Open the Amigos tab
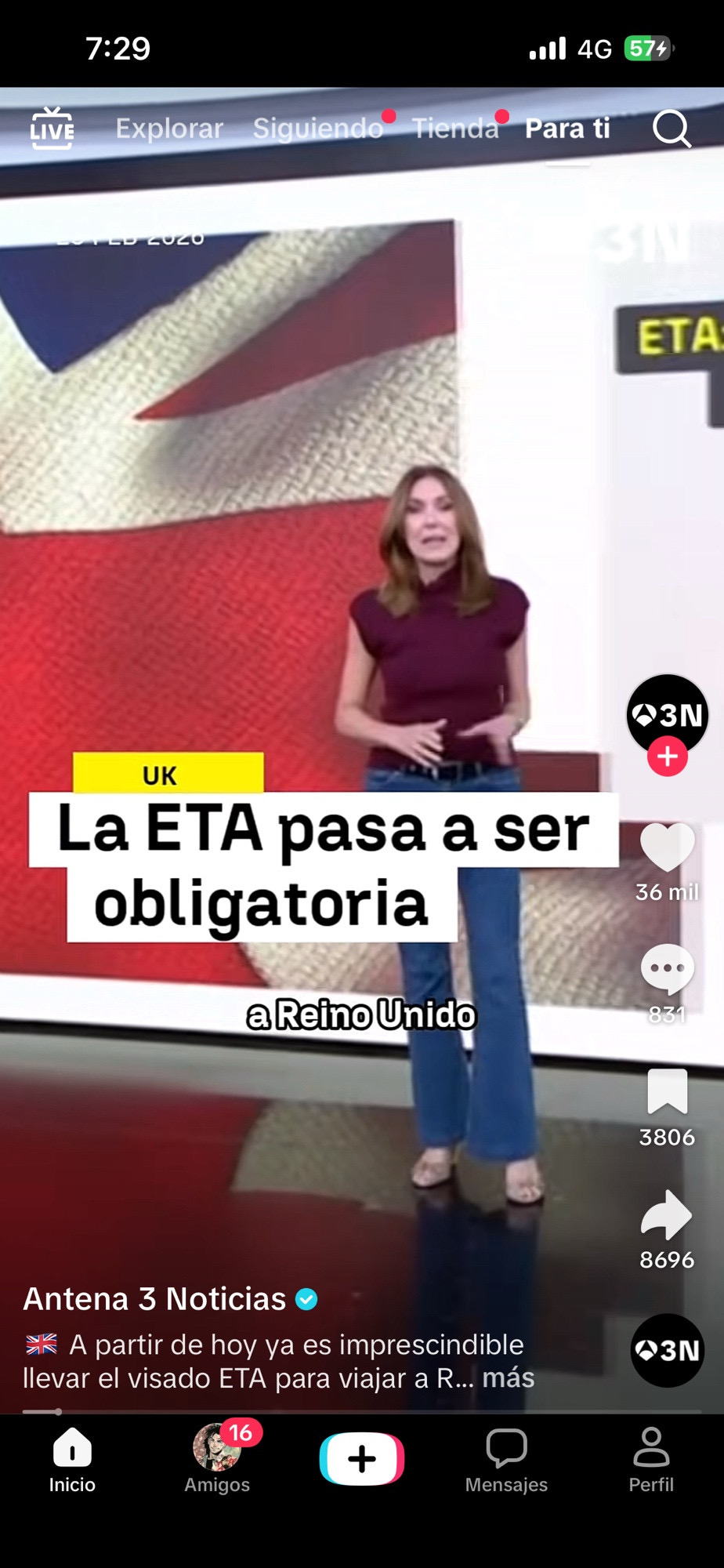The height and width of the screenshot is (1568, 724). 217,1460
